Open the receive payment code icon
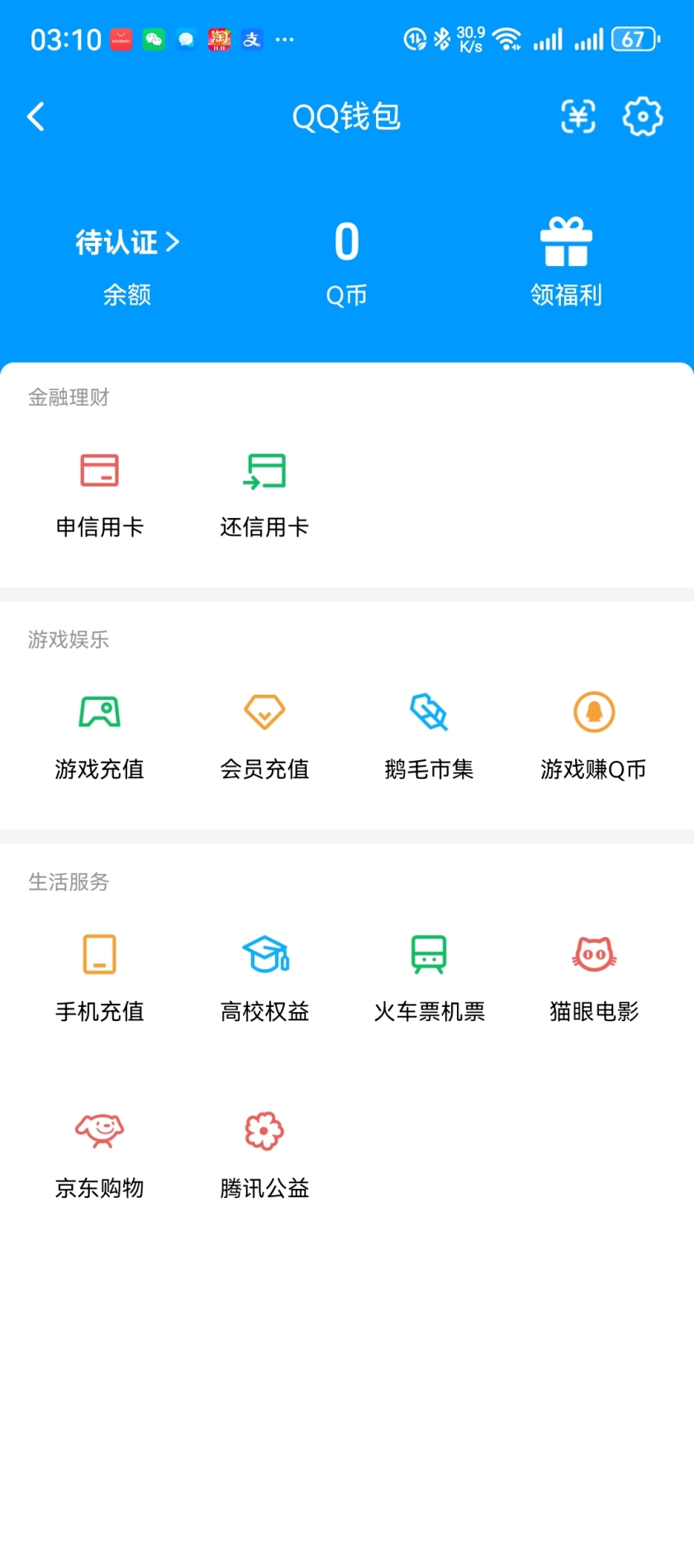The width and height of the screenshot is (694, 1568). coord(578,116)
